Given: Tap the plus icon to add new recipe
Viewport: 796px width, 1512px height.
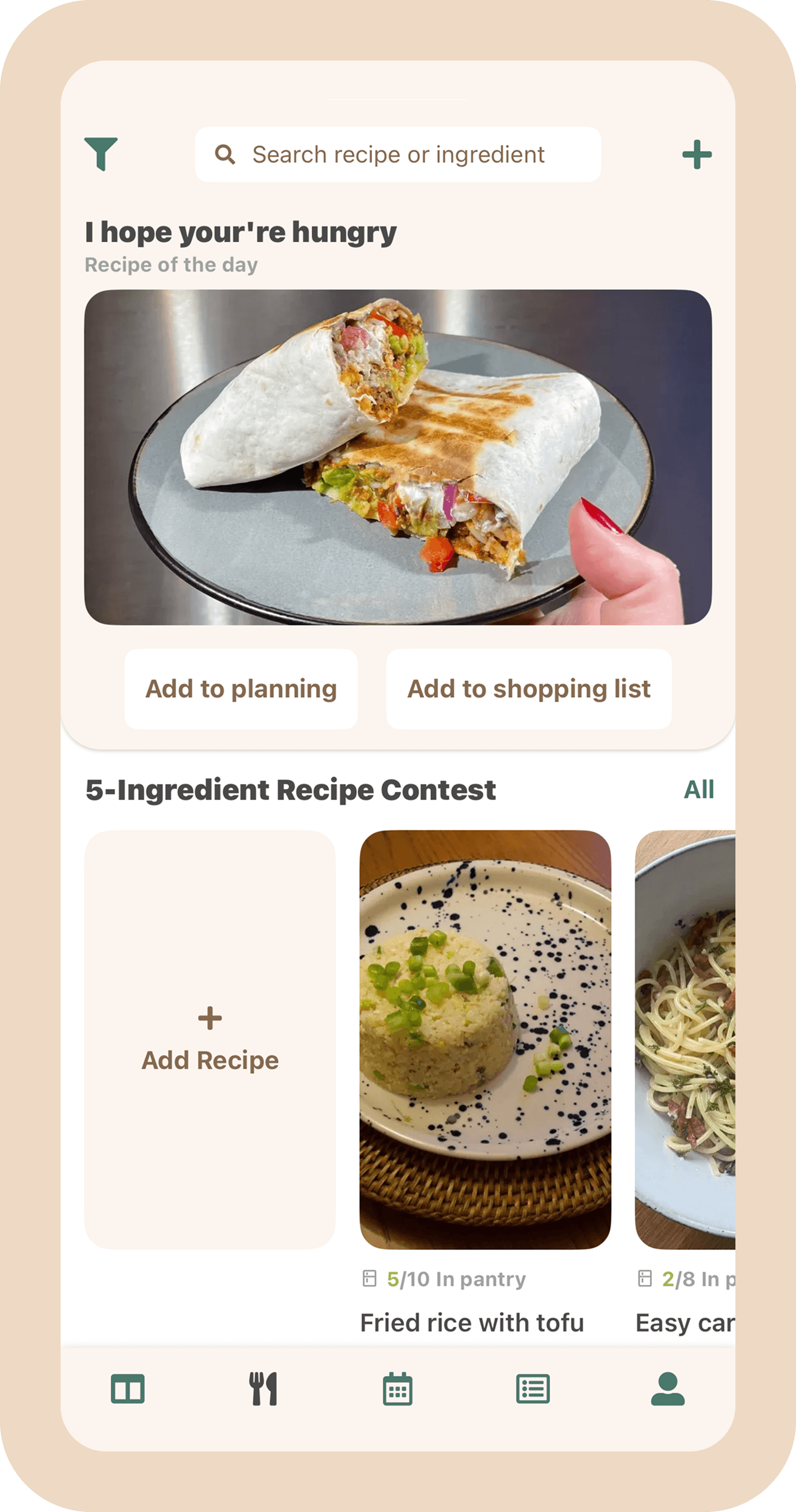Looking at the screenshot, I should (698, 153).
